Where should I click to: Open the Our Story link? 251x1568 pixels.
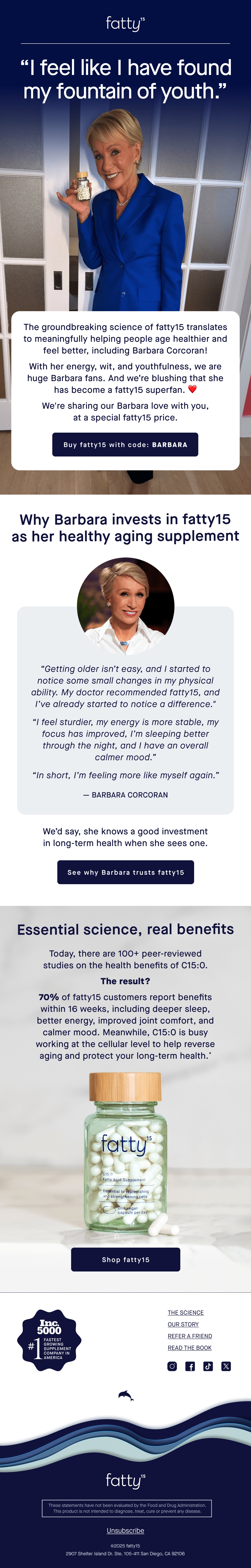click(x=183, y=1324)
